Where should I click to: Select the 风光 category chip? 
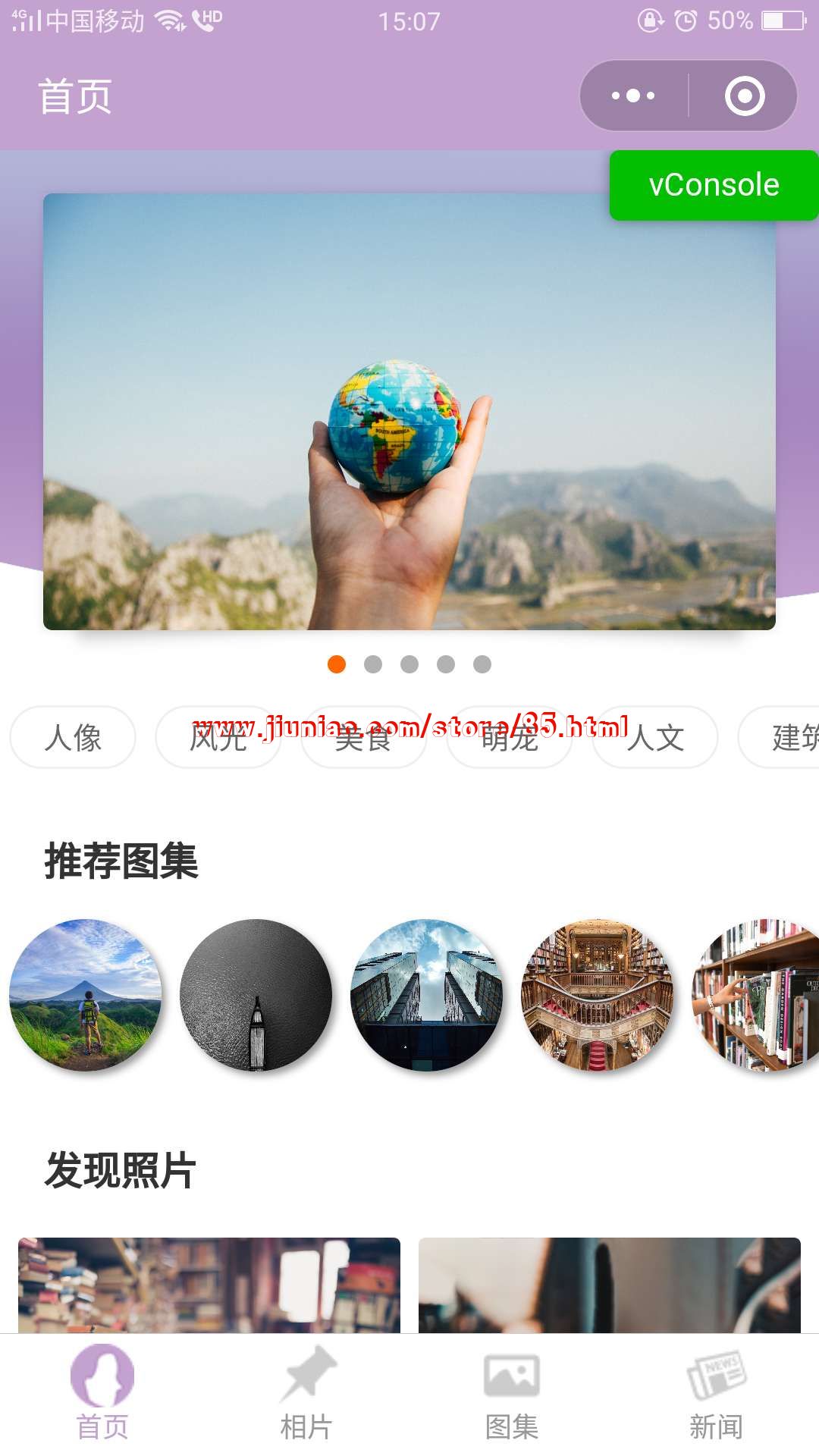(218, 737)
